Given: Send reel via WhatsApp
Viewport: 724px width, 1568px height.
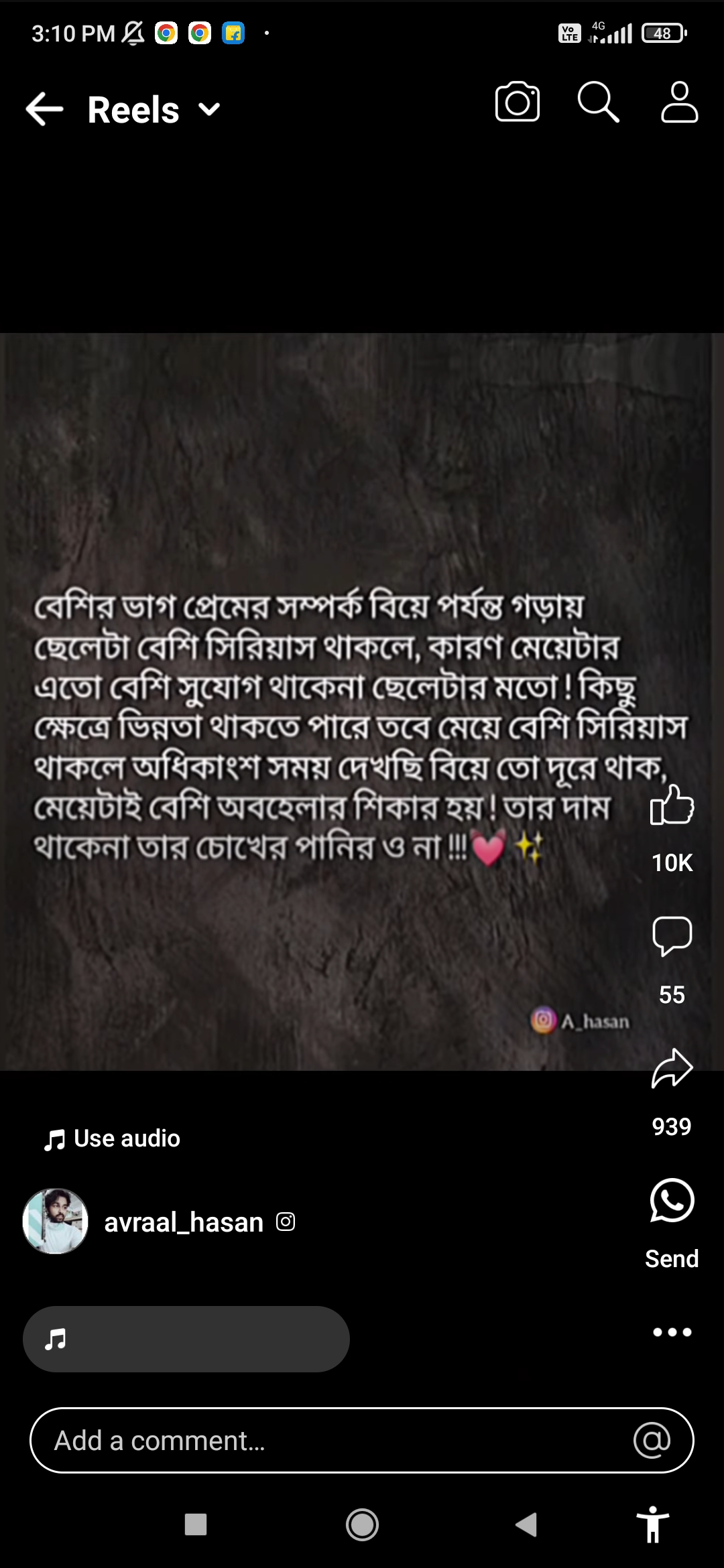Looking at the screenshot, I should pyautogui.click(x=672, y=1201).
